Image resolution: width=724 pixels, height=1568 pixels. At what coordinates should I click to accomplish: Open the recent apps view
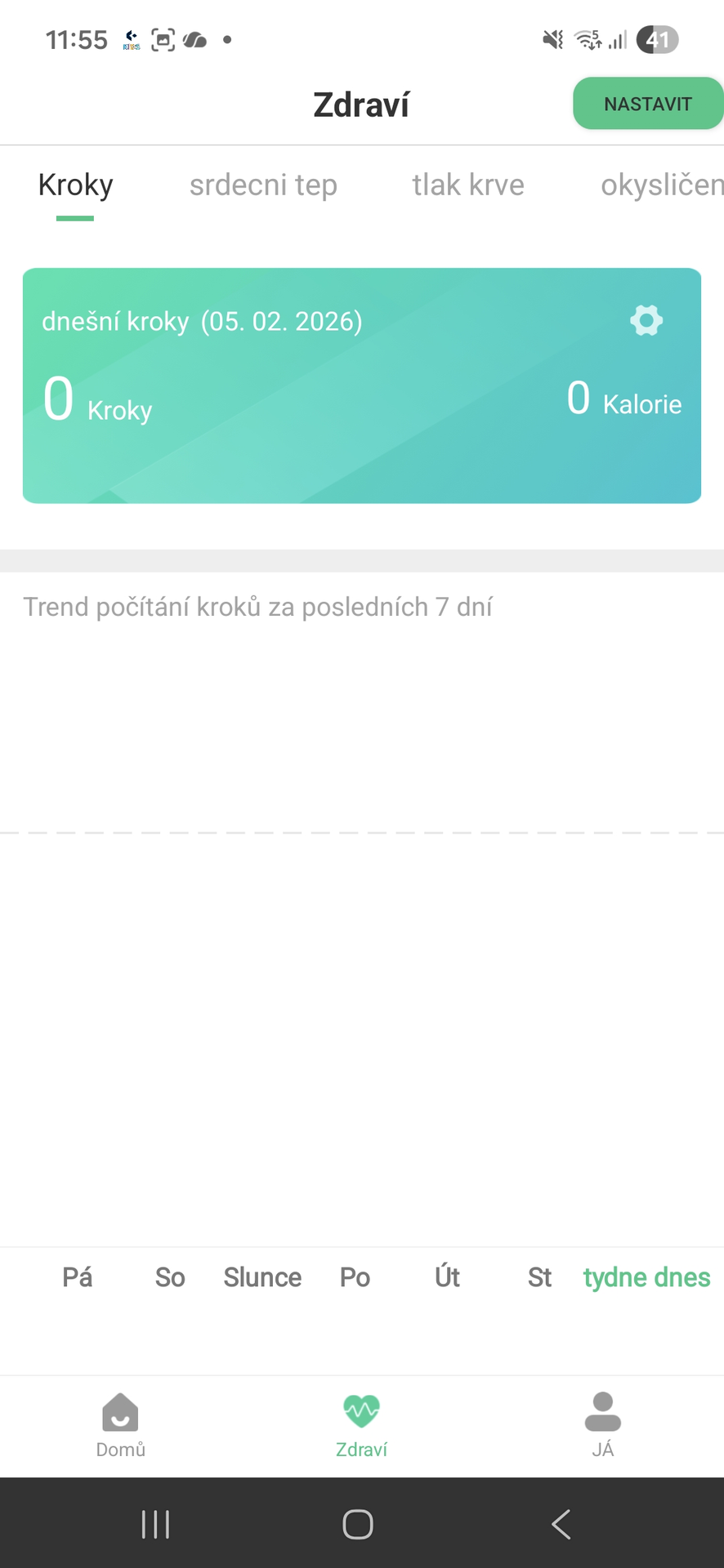point(155,1524)
